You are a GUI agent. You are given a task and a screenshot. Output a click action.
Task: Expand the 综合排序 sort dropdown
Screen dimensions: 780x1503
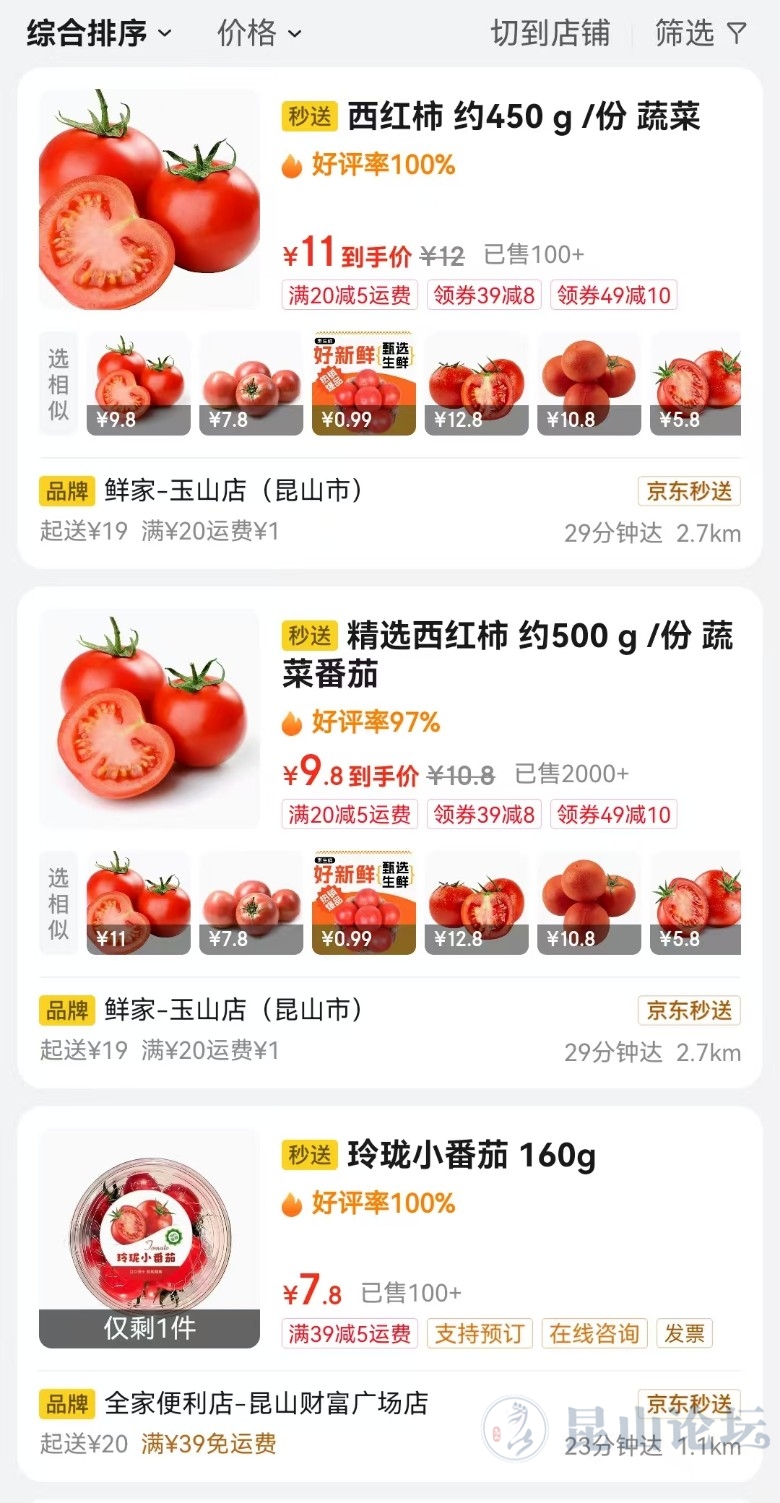[99, 33]
